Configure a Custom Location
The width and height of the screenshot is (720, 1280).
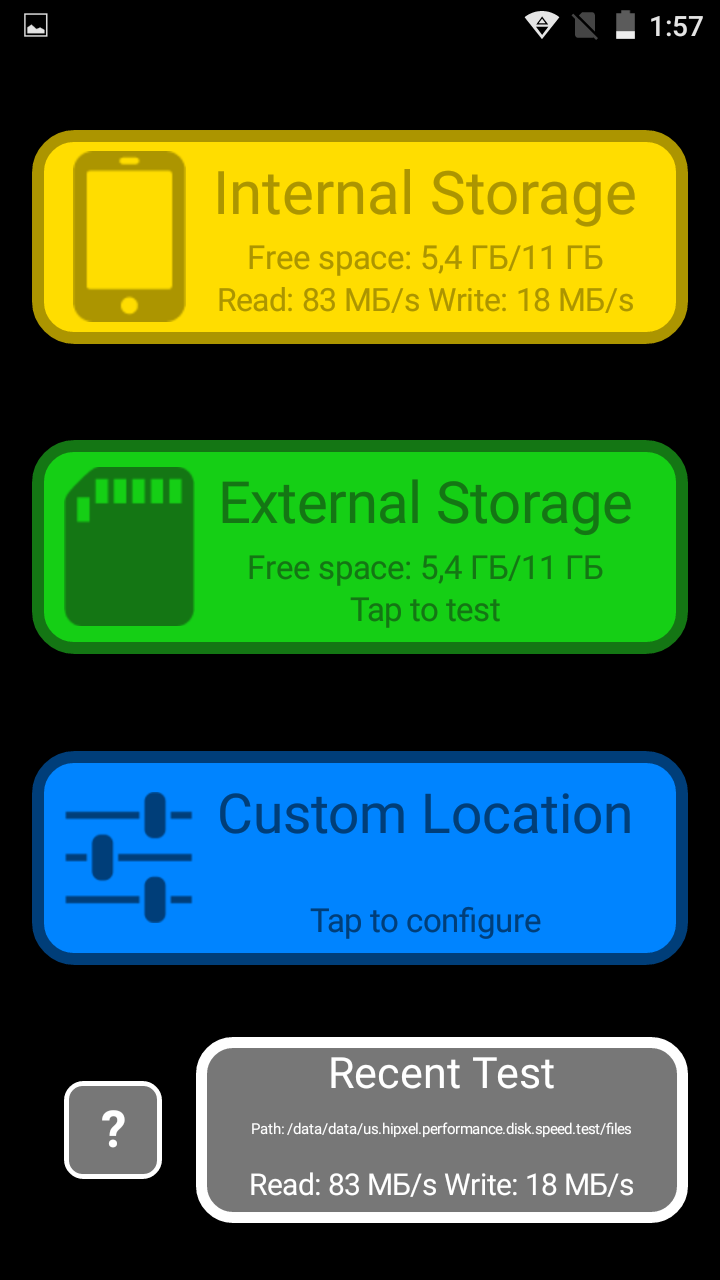point(360,858)
